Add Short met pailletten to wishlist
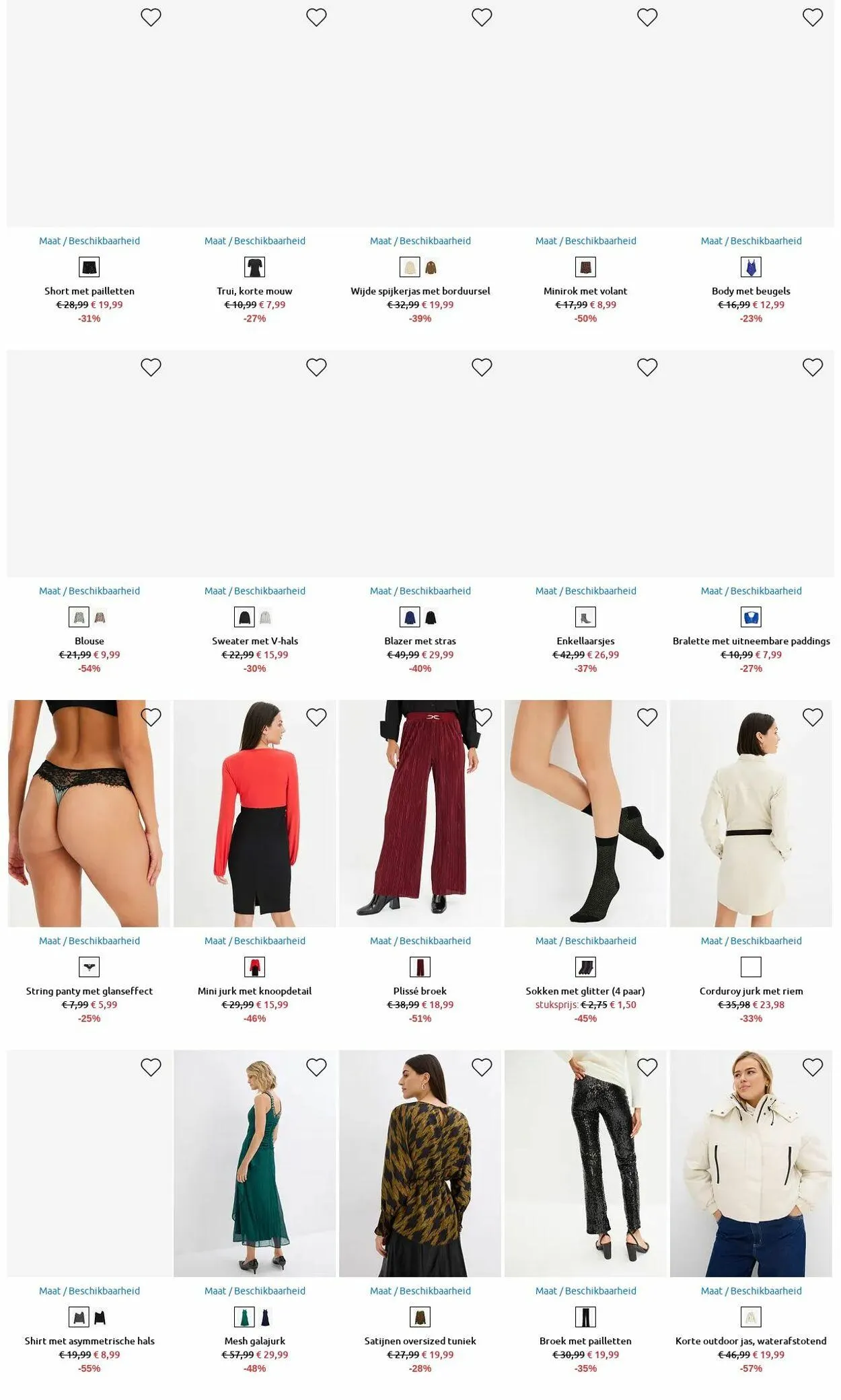Image resolution: width=841 pixels, height=1400 pixels. coord(151,17)
